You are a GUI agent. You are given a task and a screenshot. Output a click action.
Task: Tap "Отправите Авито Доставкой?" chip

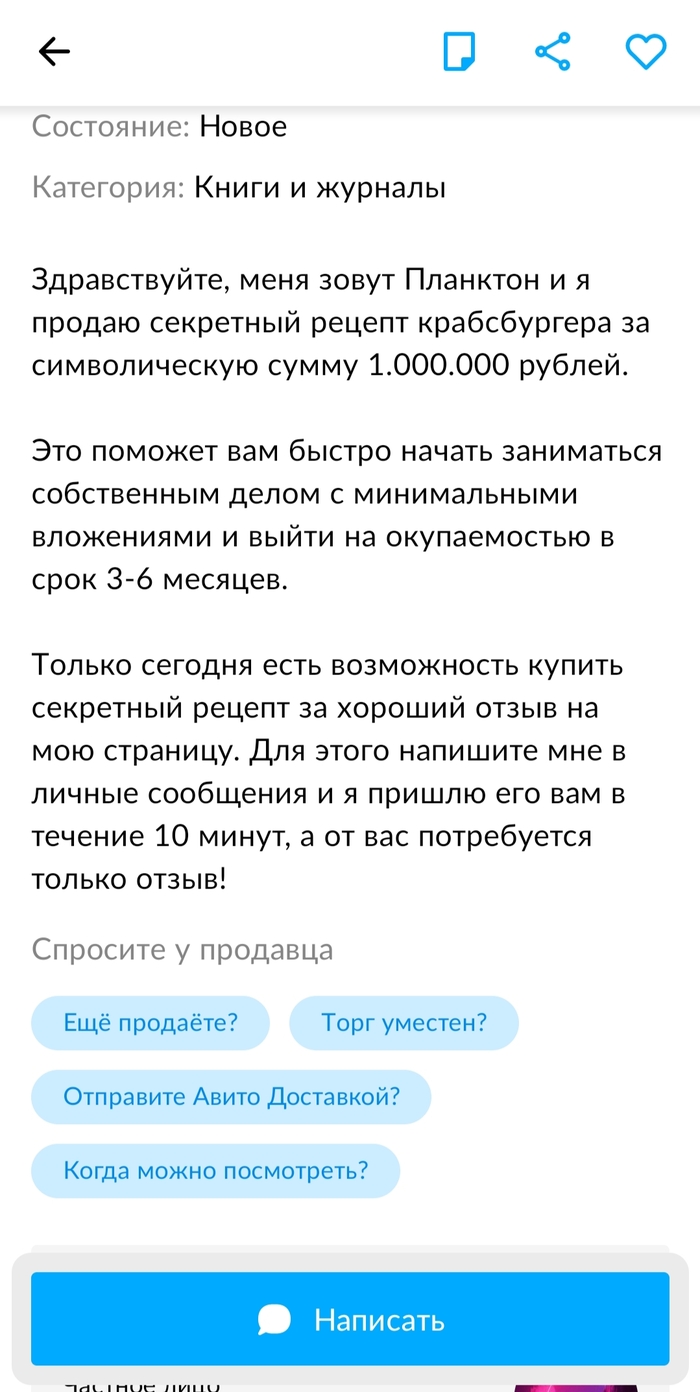[x=231, y=1097]
